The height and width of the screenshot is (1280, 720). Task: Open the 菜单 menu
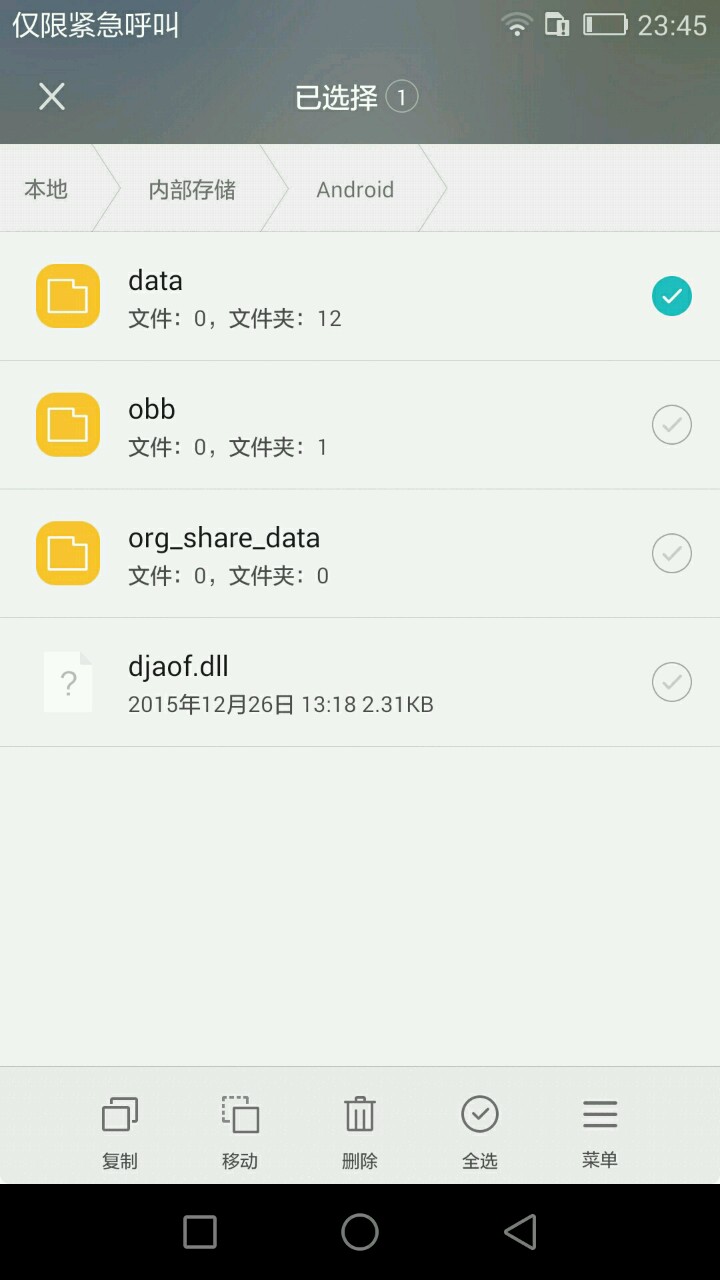600,1132
